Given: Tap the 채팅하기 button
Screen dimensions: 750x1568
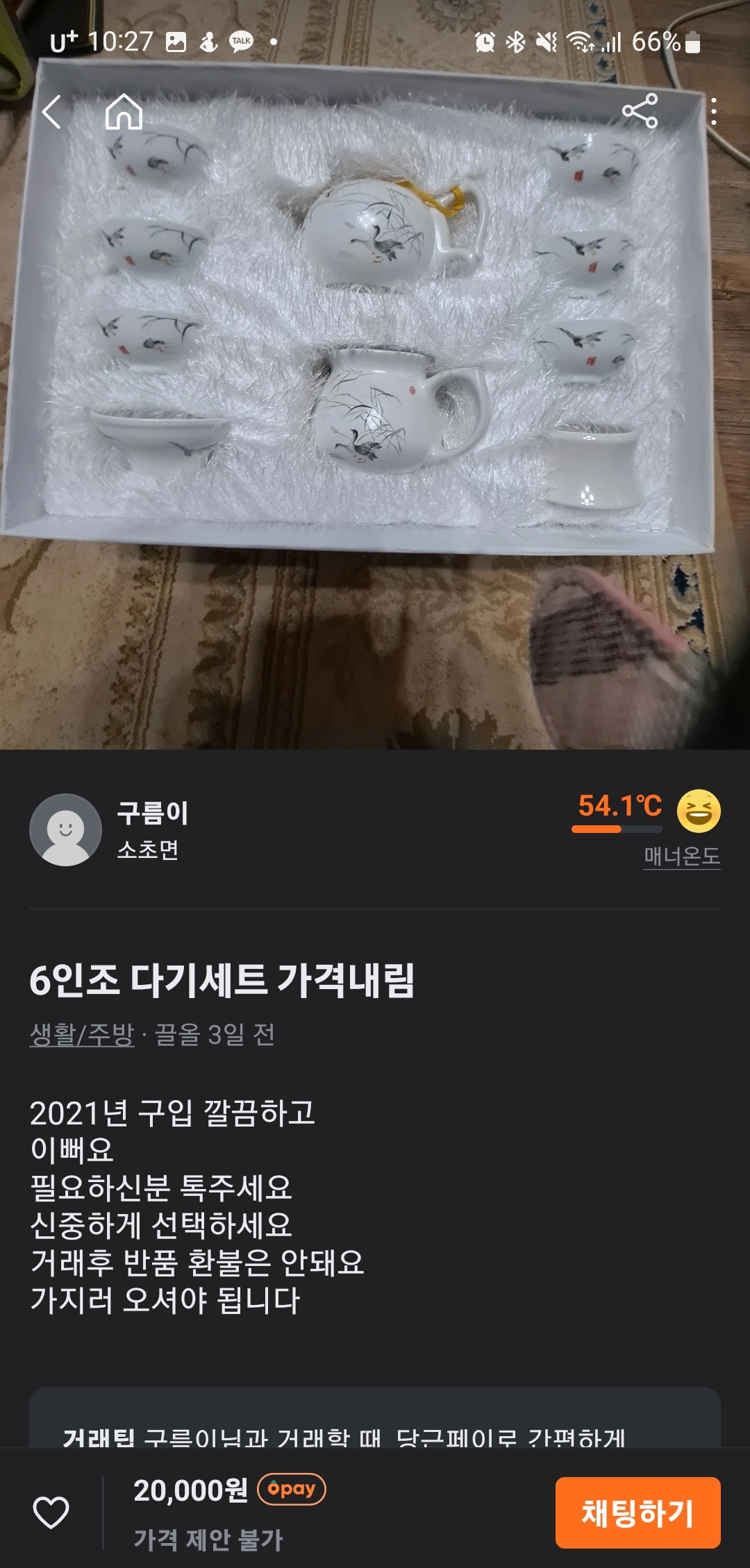Looking at the screenshot, I should coord(637,1512).
